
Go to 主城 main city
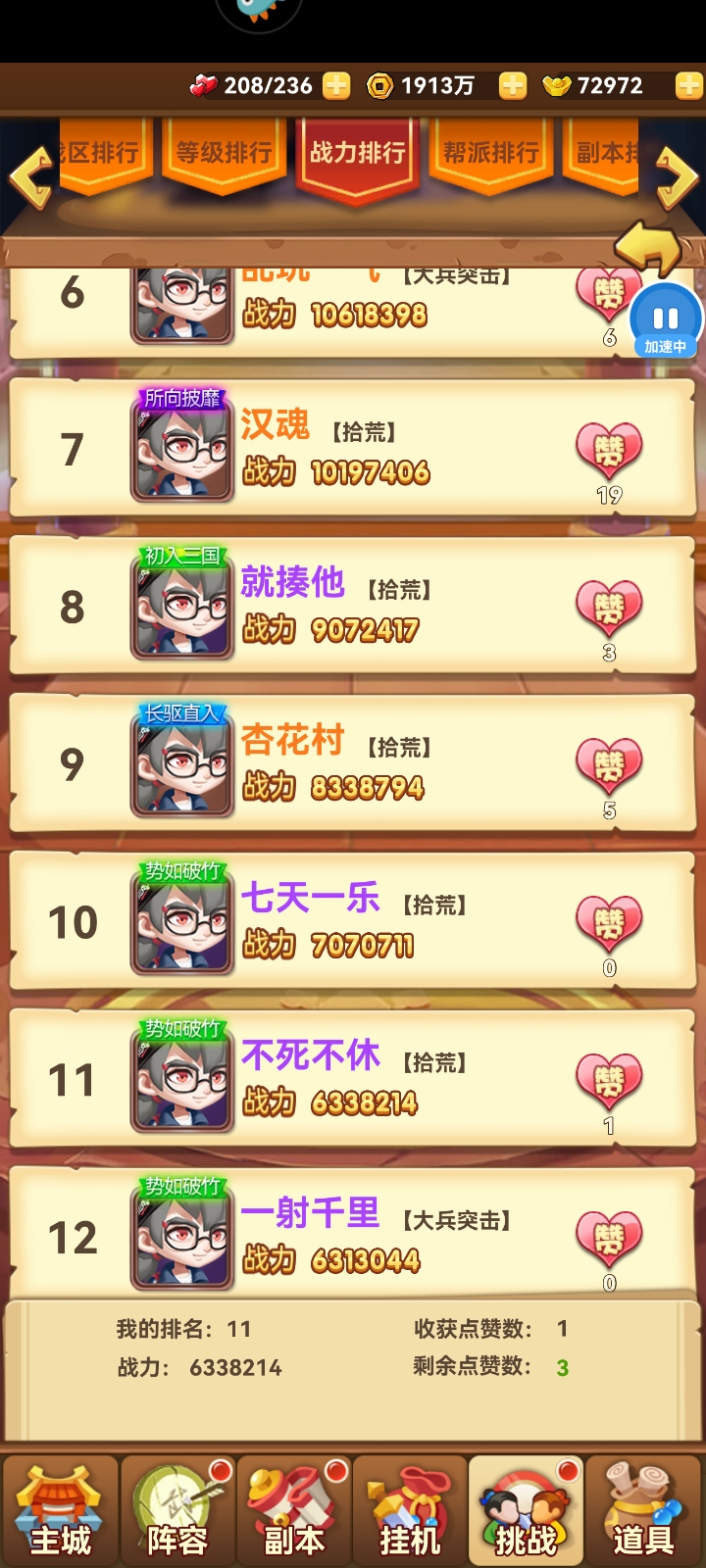tap(61, 1511)
